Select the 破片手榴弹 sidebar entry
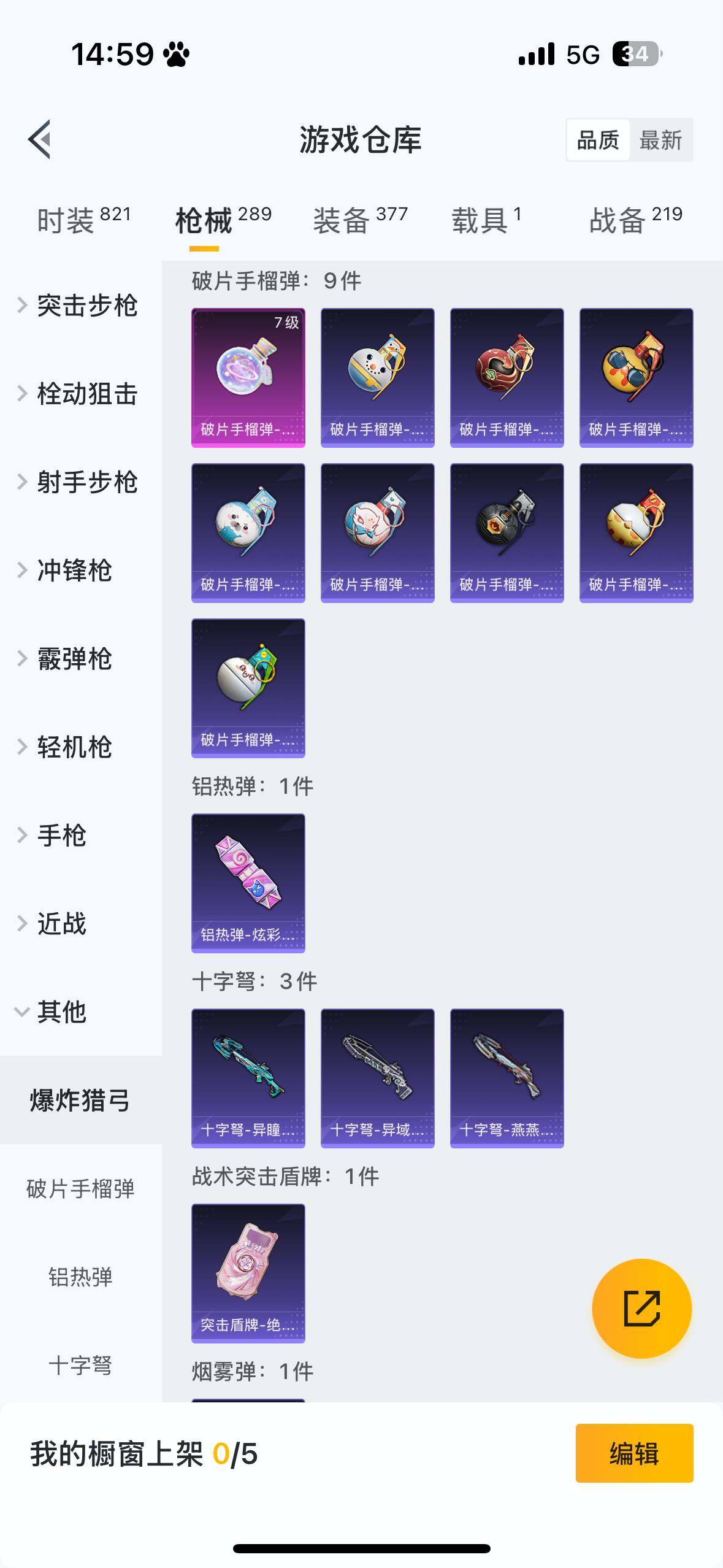The image size is (723, 1568). click(80, 1184)
